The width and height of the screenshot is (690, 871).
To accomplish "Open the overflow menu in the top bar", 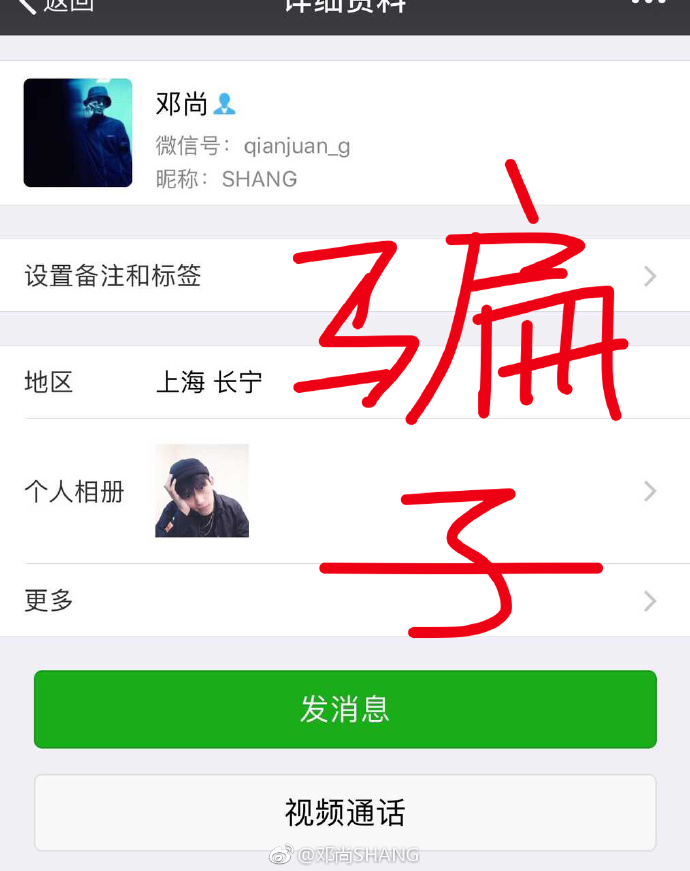I will click(x=648, y=4).
